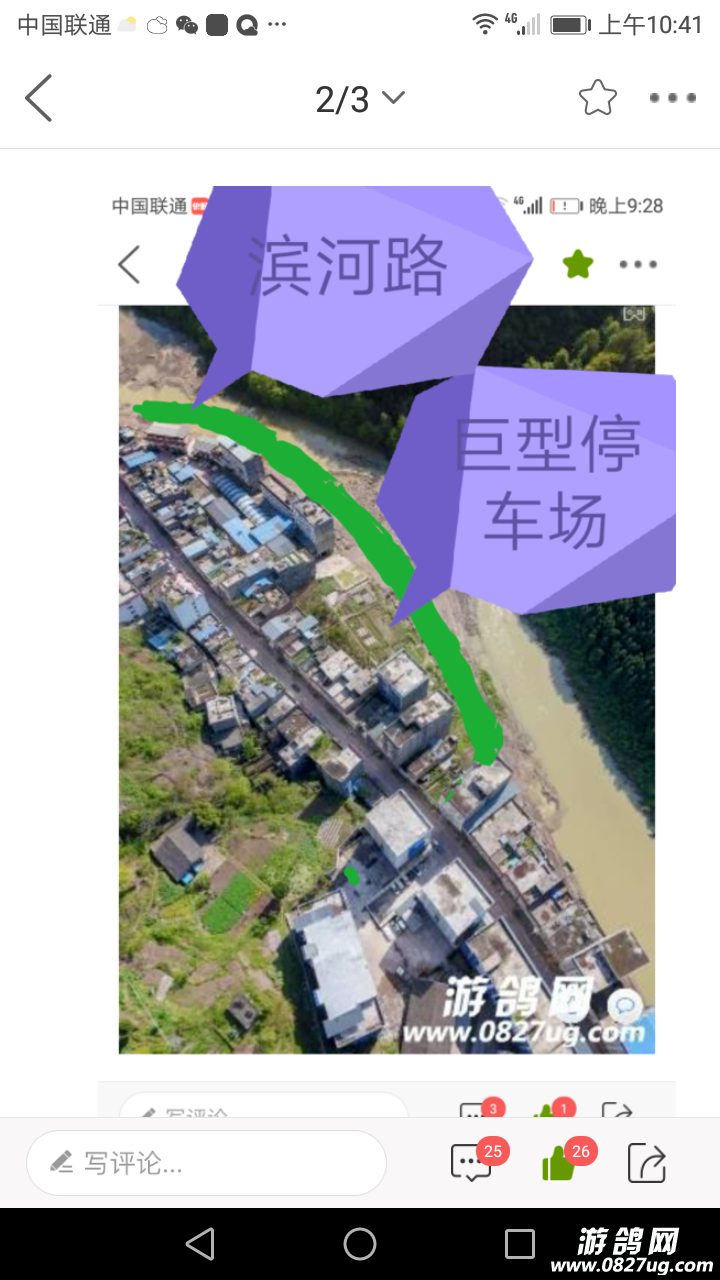The height and width of the screenshot is (1280, 720).
Task: Tap the 写评论 comment input field
Action: pyautogui.click(x=206, y=1163)
